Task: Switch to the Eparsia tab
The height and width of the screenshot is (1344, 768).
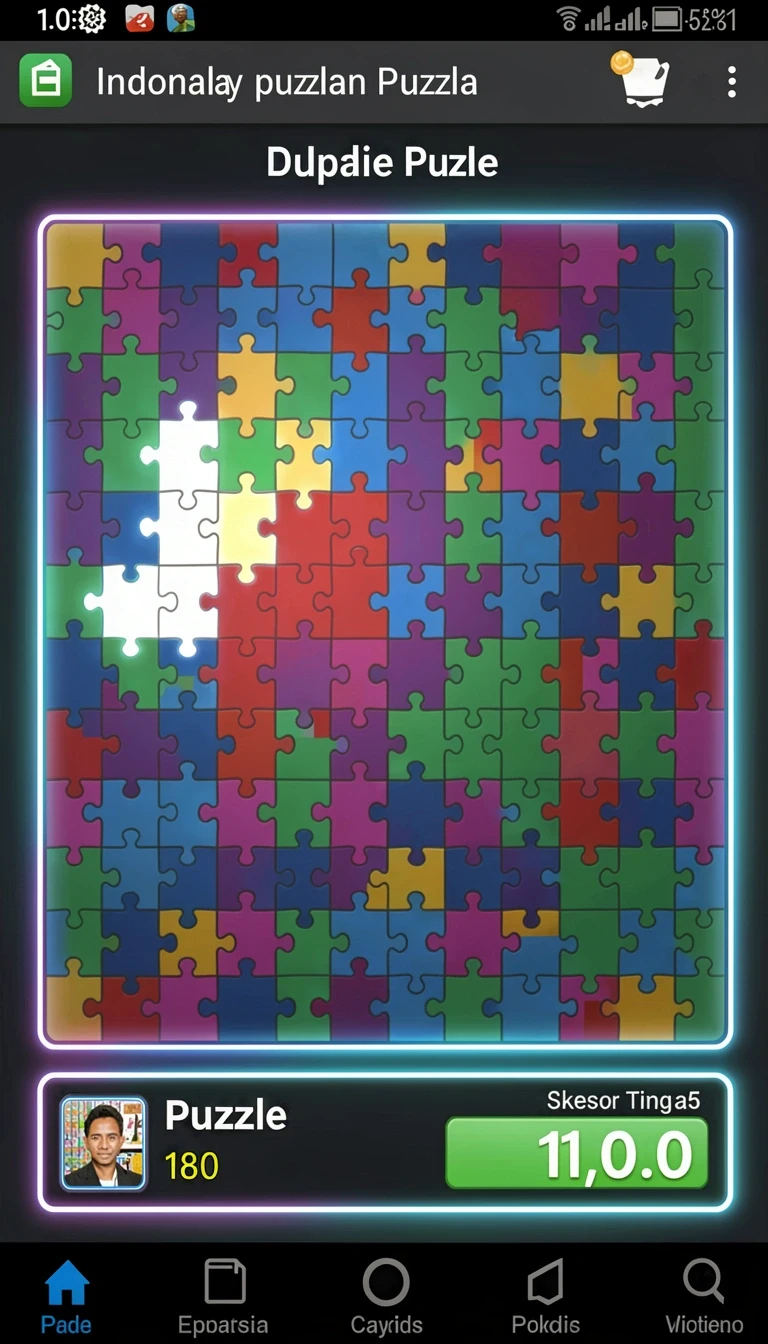Action: pyautogui.click(x=223, y=1296)
